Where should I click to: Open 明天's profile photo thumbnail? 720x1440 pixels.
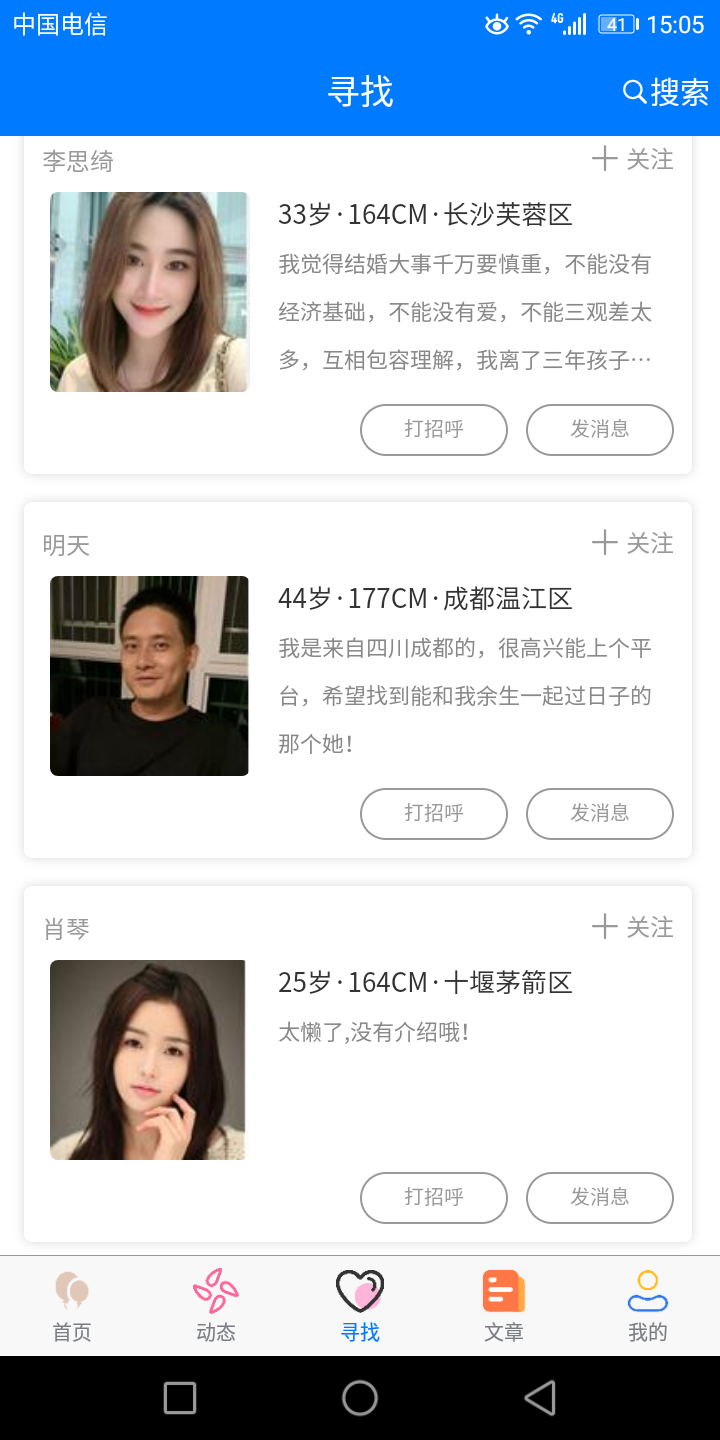tap(148, 675)
